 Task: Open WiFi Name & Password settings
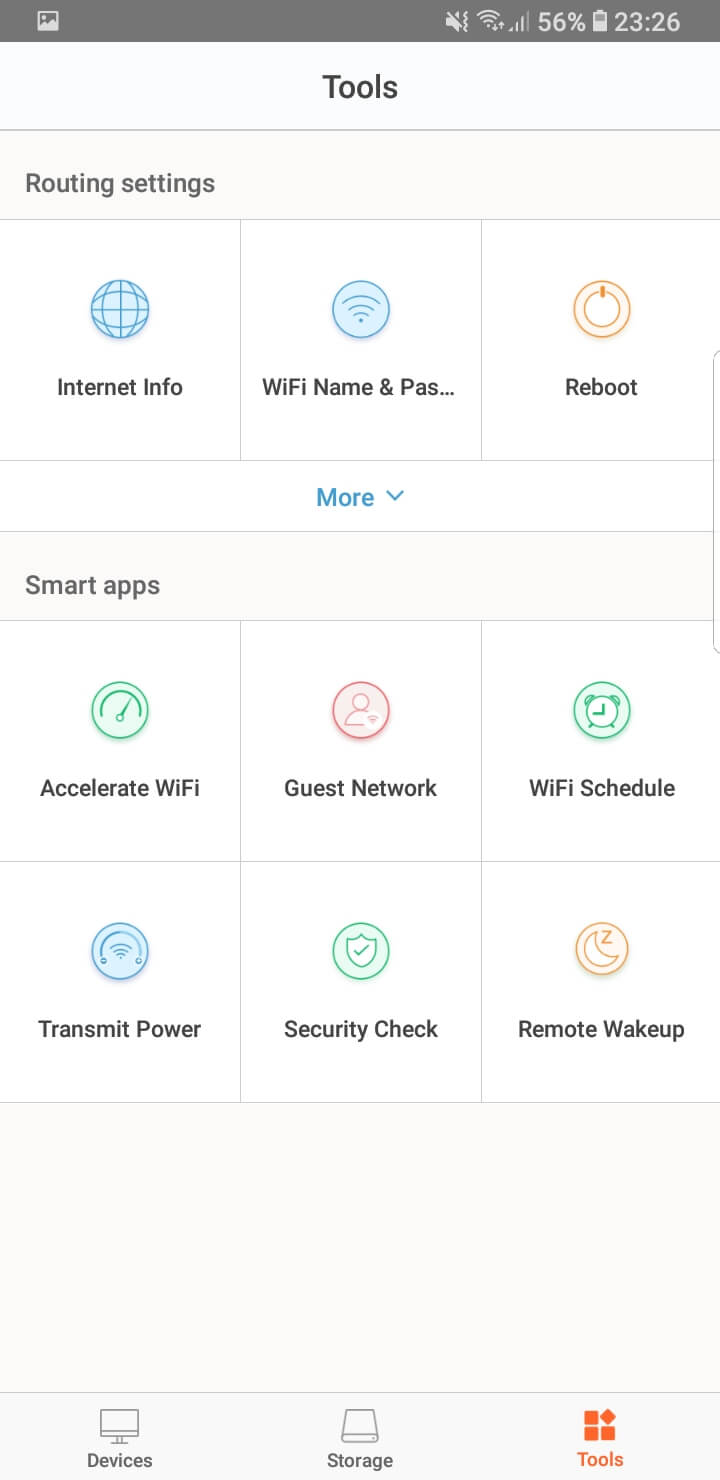tap(361, 340)
